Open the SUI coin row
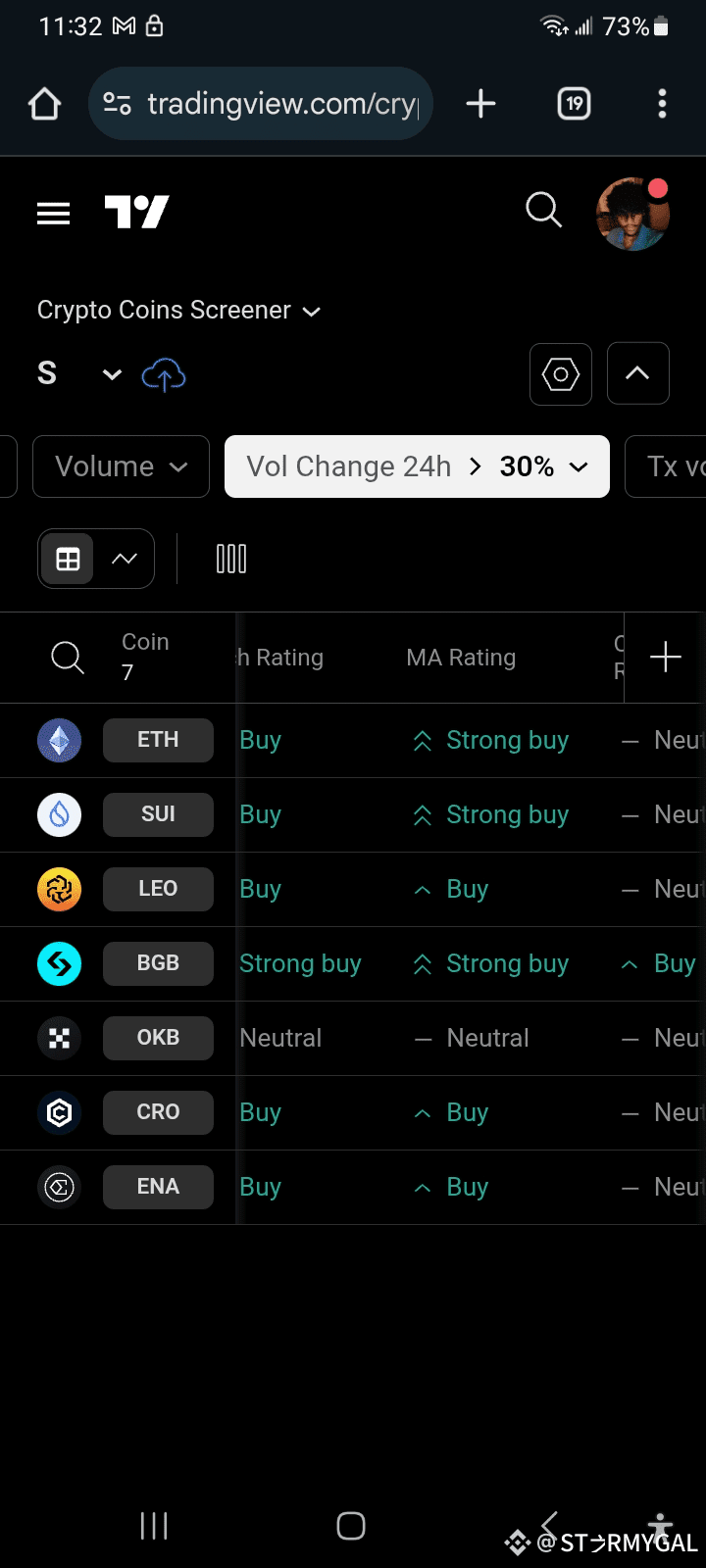The height and width of the screenshot is (1568, 706). (158, 814)
